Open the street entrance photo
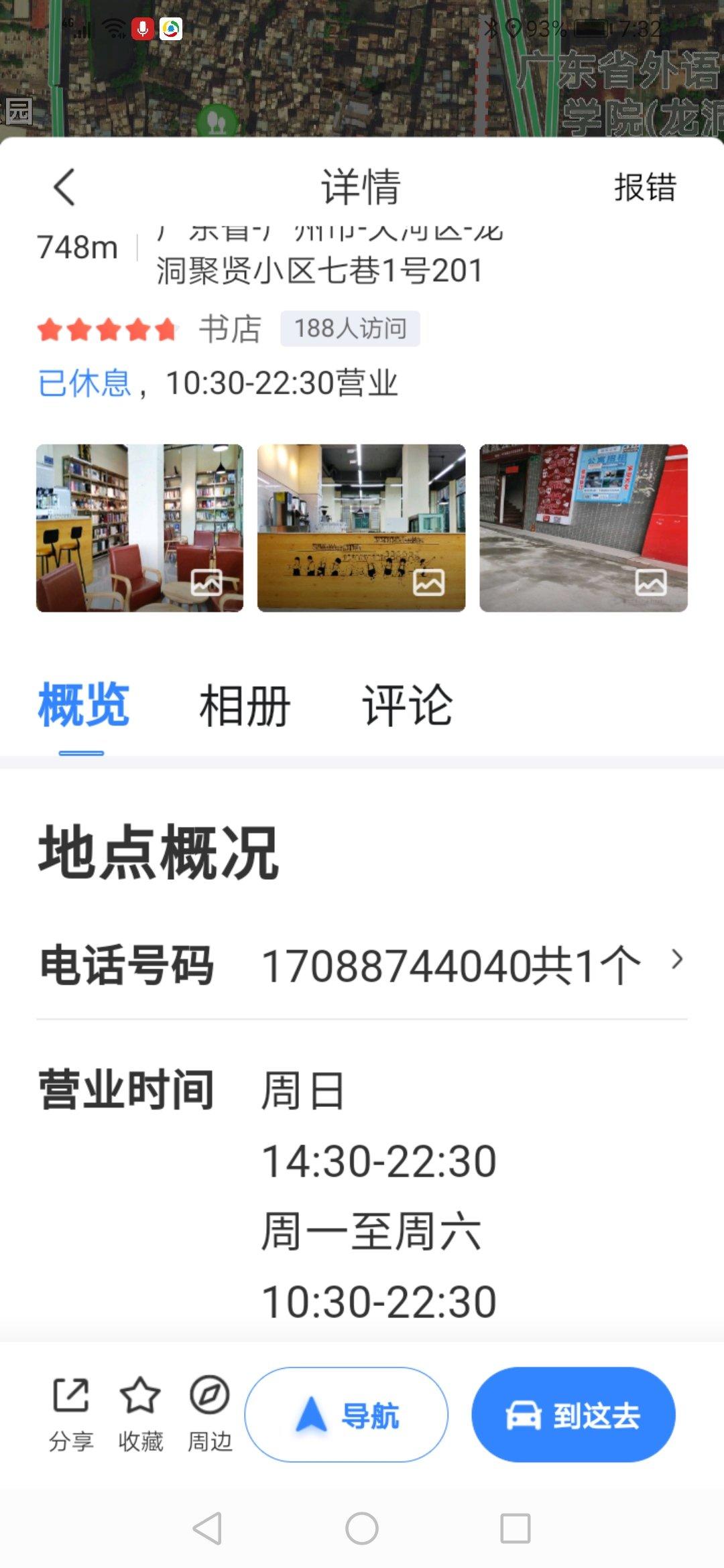This screenshot has height=1568, width=724. [583, 528]
